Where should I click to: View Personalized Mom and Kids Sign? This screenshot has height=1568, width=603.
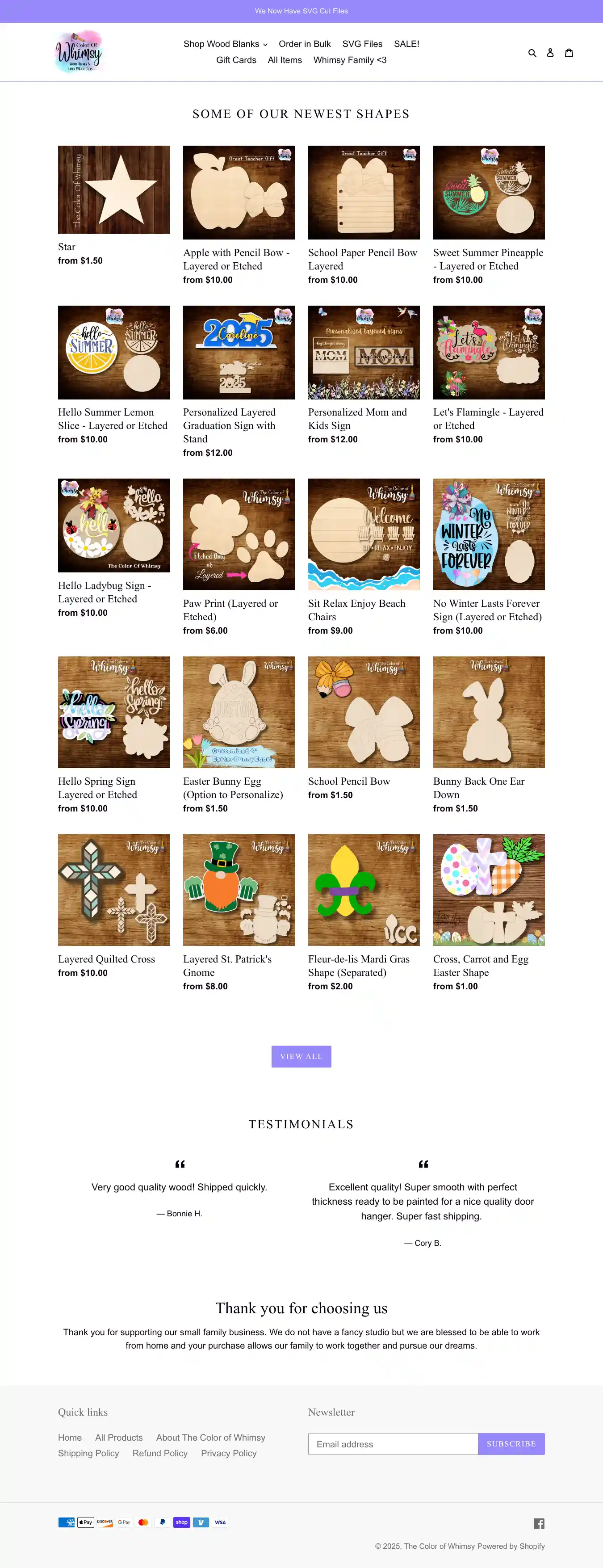(x=363, y=353)
